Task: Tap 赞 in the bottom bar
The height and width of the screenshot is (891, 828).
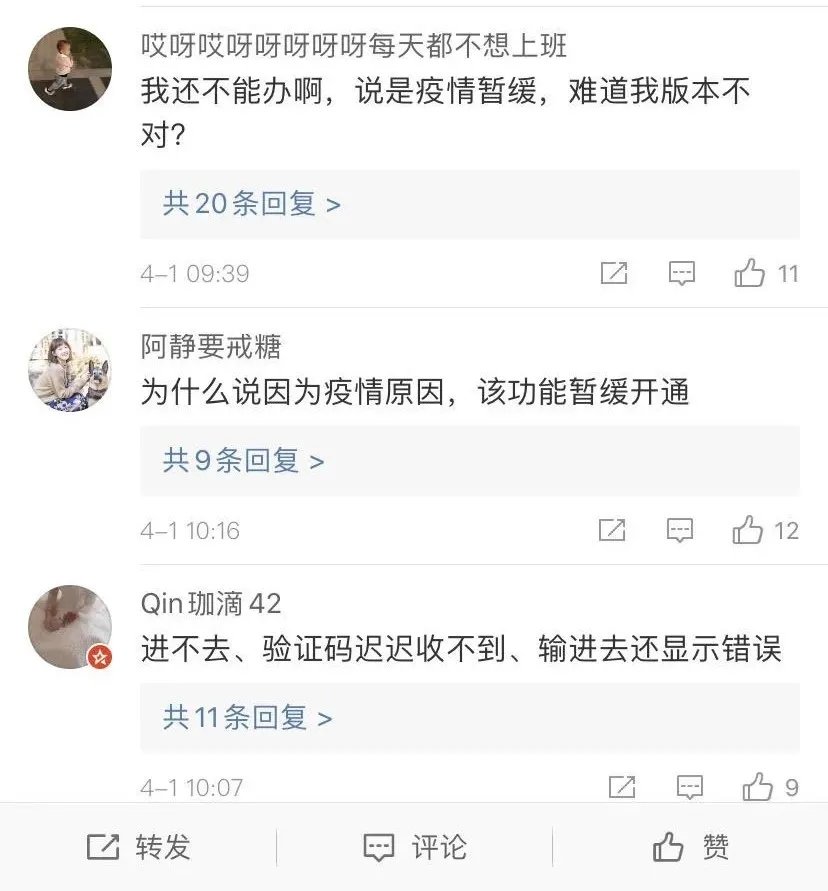Action: tap(691, 848)
